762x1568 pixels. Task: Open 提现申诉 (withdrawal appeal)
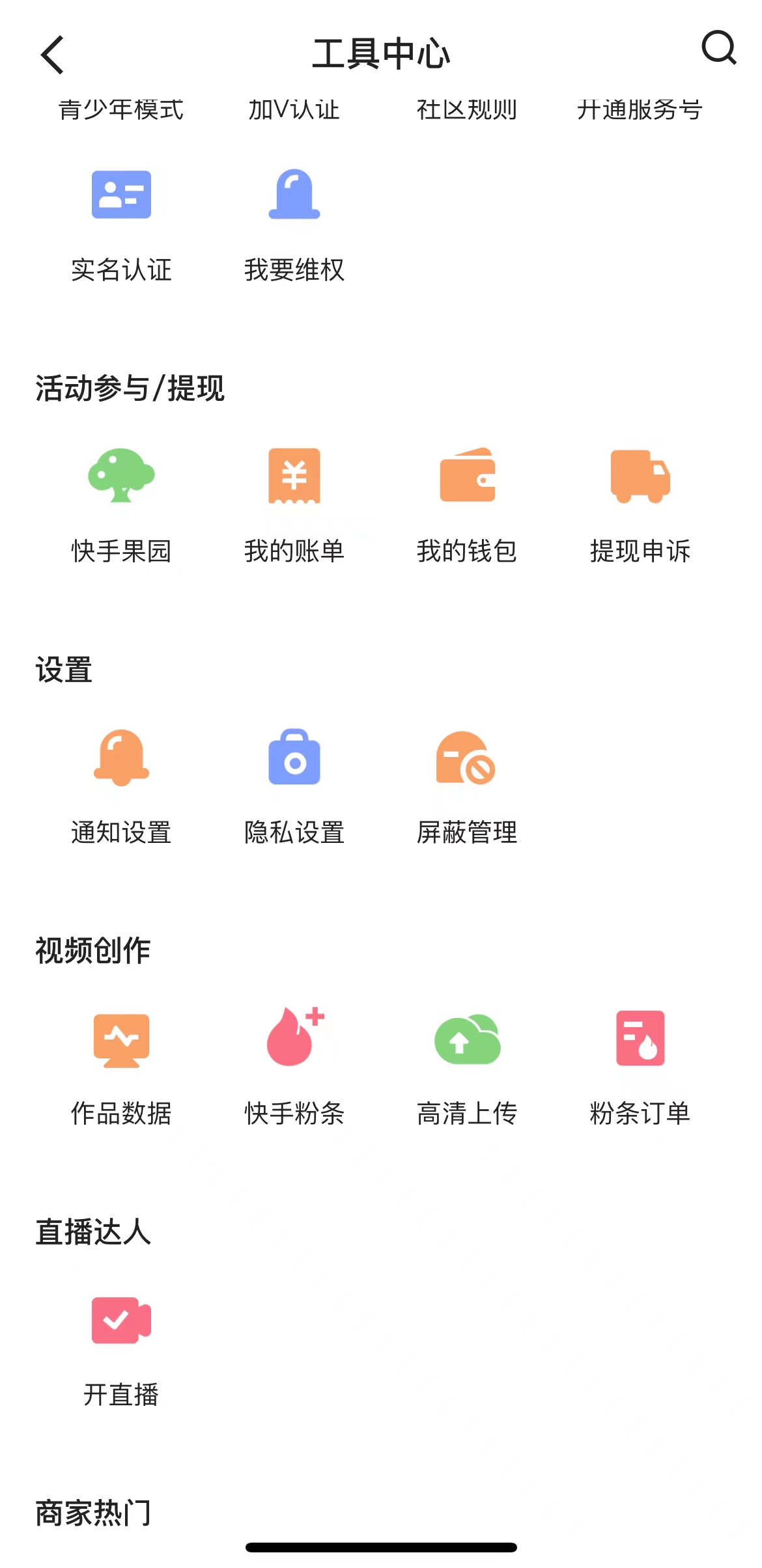click(x=640, y=504)
